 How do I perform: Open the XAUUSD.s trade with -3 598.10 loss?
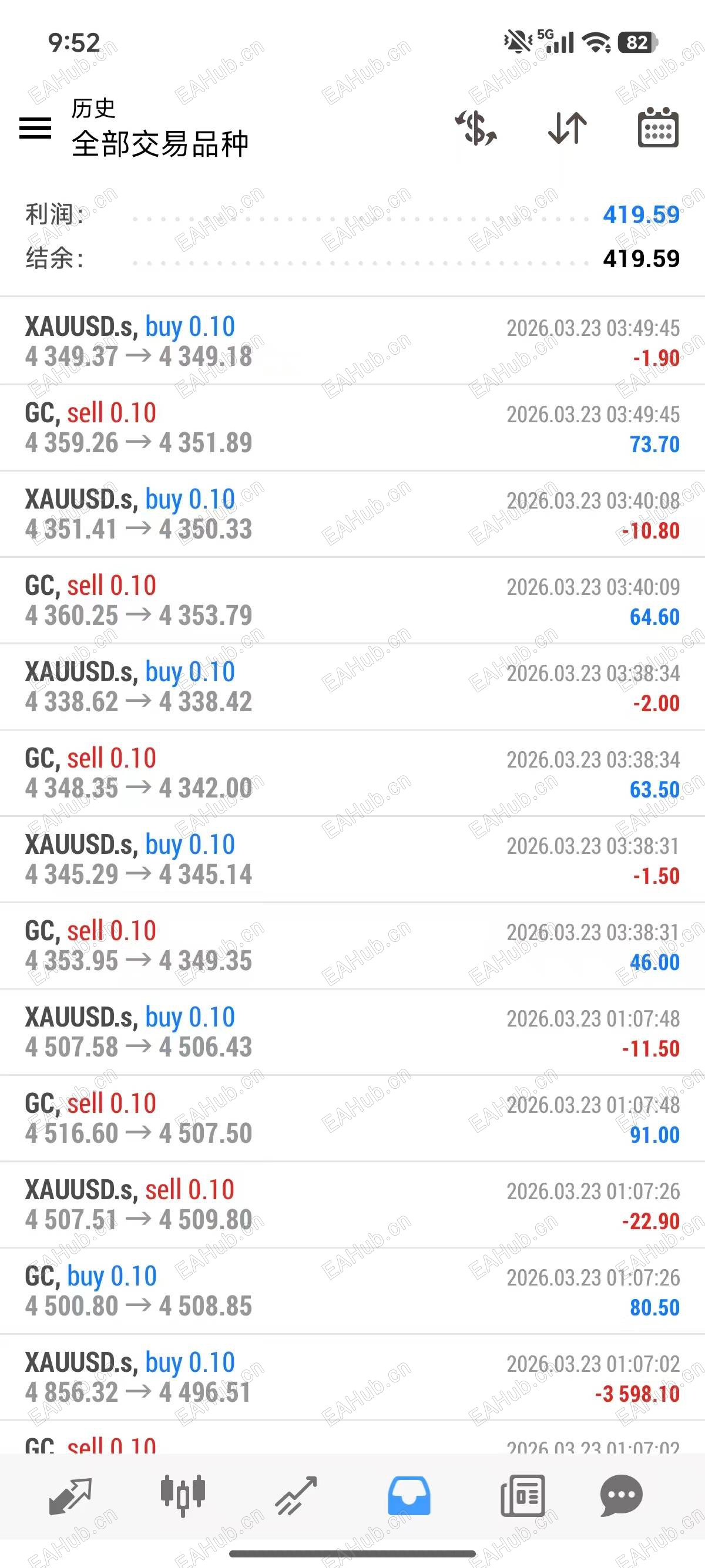click(x=352, y=1378)
